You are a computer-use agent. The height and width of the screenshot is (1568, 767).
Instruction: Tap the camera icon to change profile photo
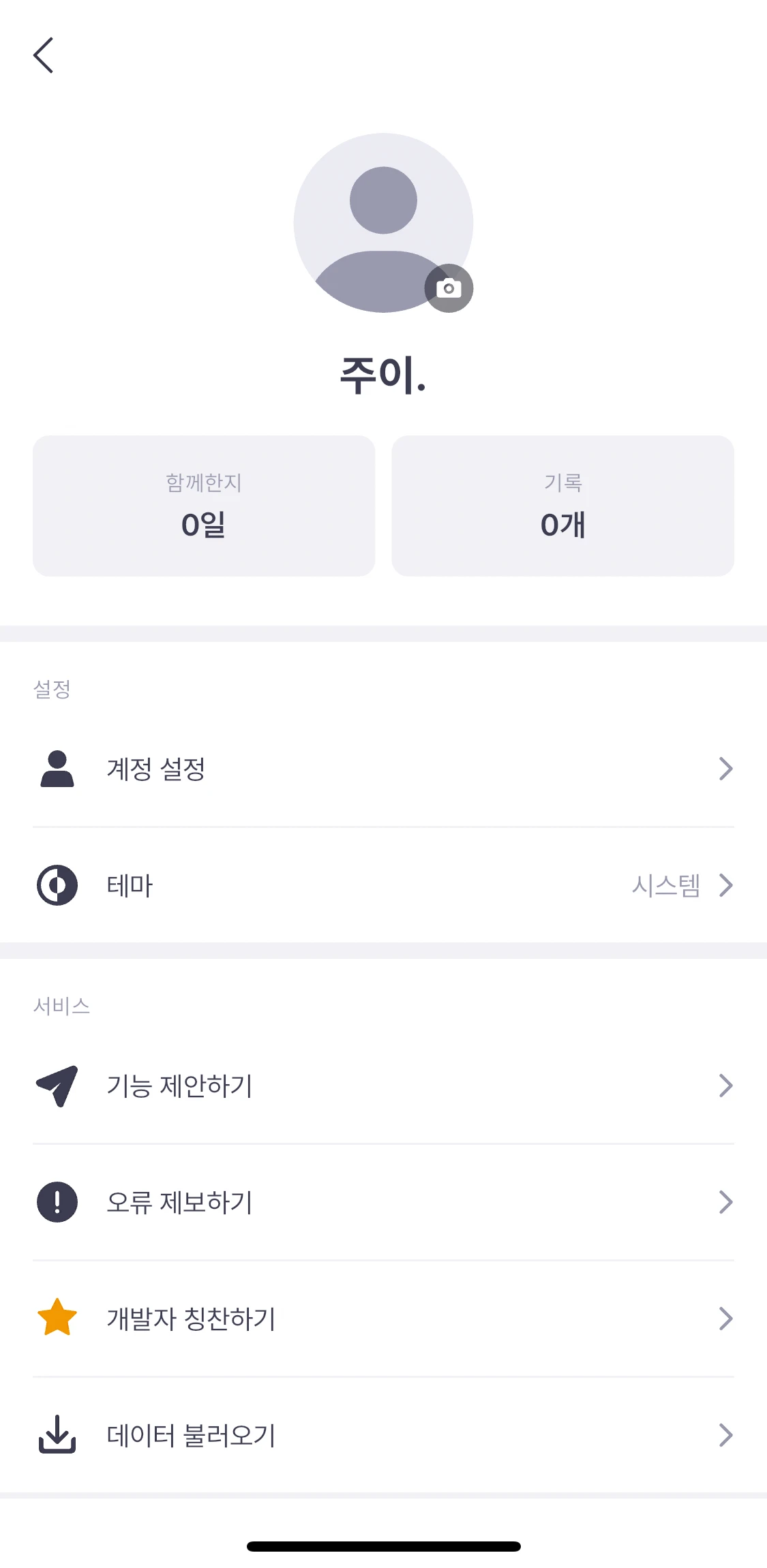449,288
